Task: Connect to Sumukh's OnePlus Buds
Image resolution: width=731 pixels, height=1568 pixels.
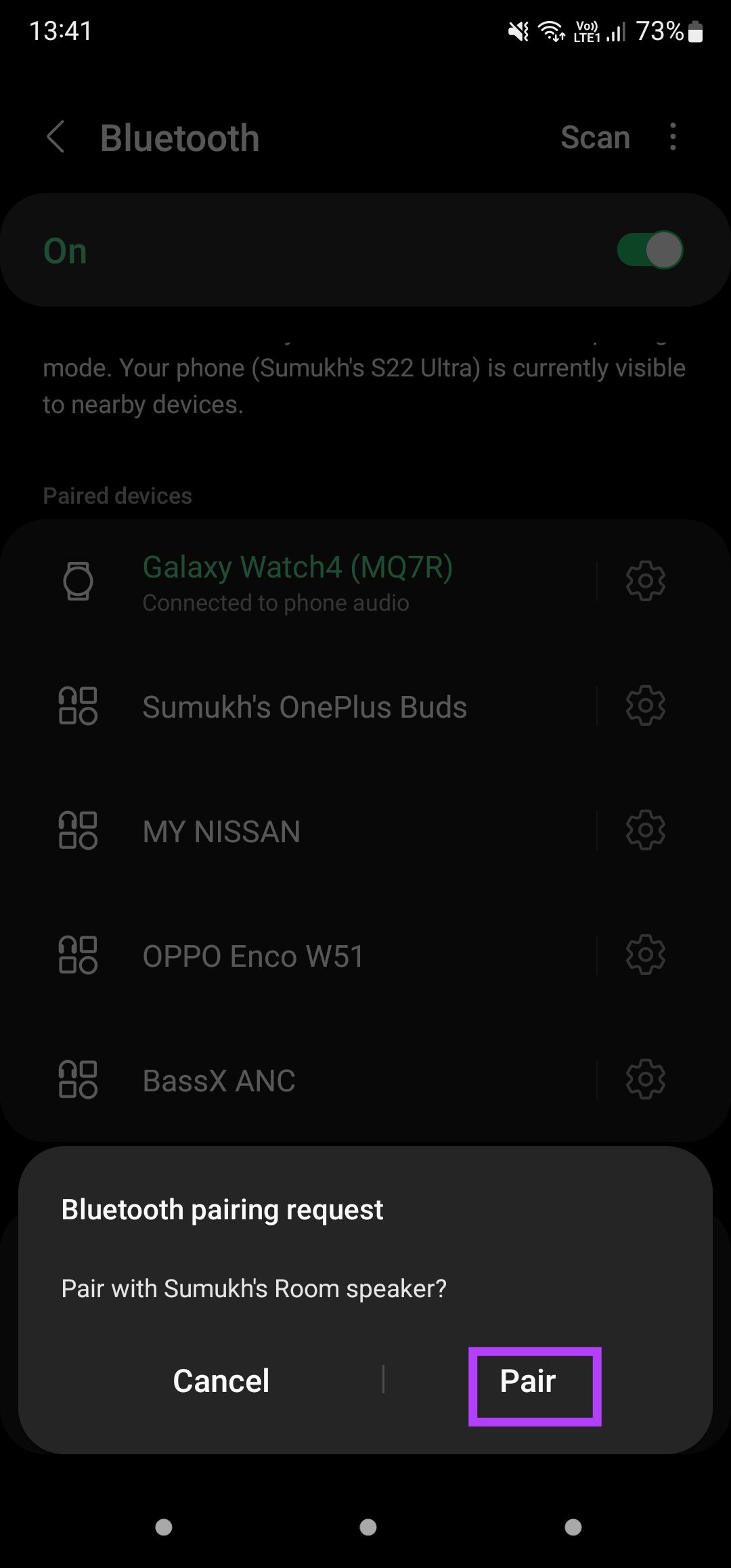Action: [x=305, y=707]
